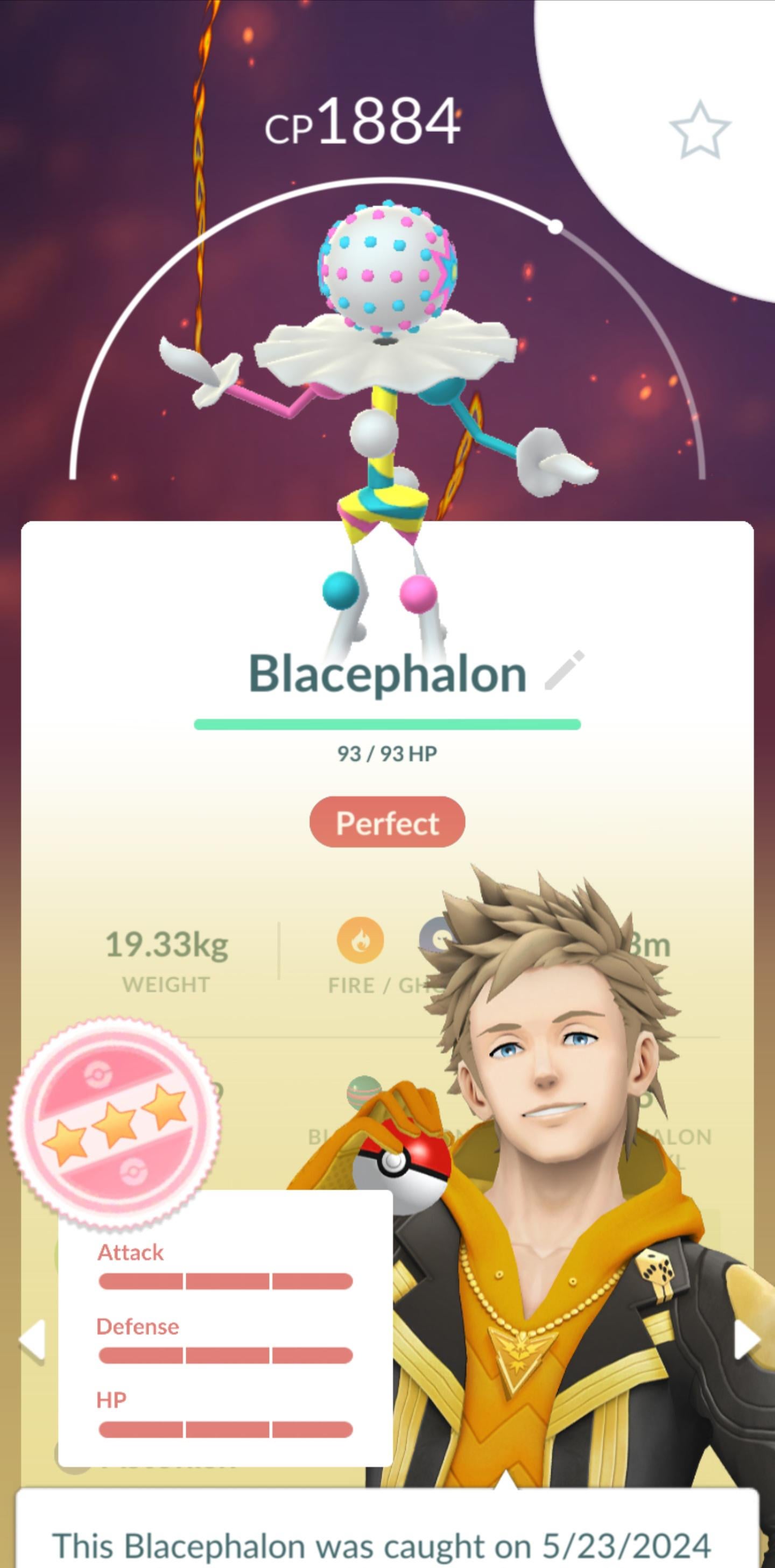775x1568 pixels.
Task: Go to the previous Pokémon with the left arrow
Action: pyautogui.click(x=32, y=1340)
